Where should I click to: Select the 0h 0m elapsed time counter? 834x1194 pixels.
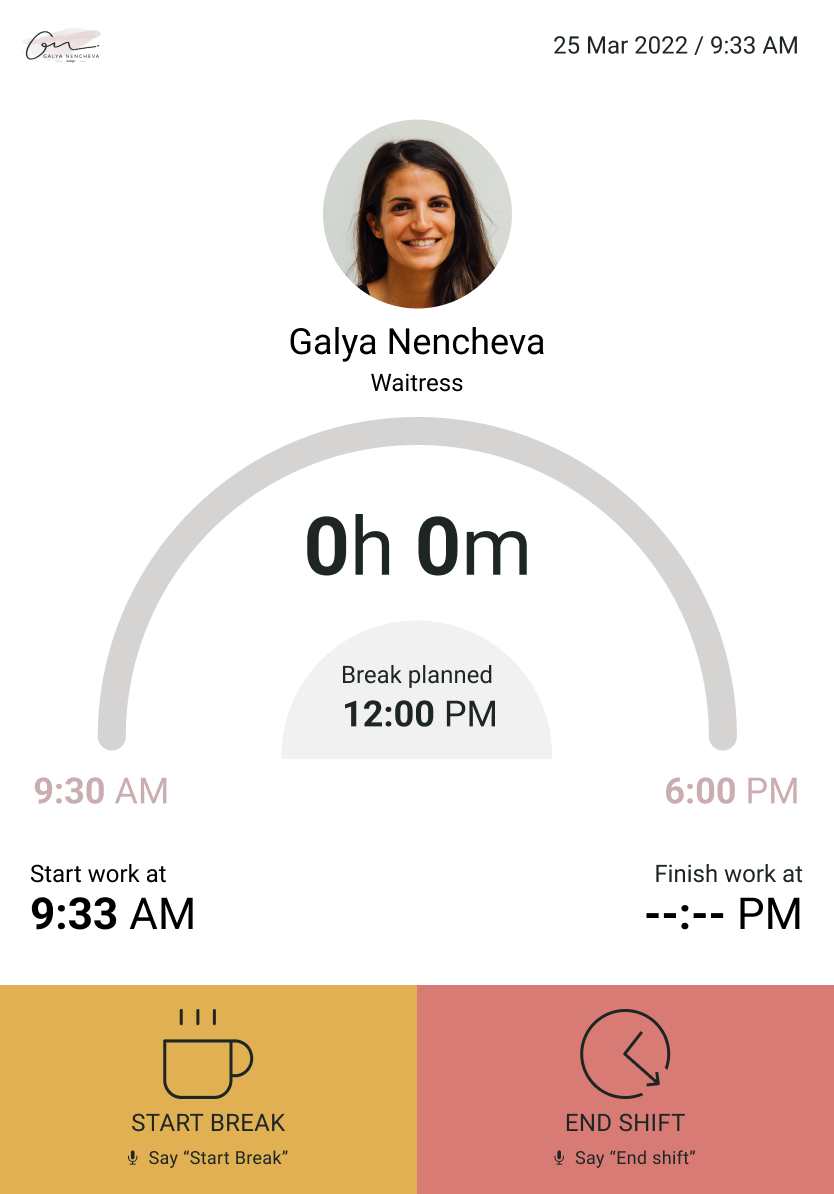tap(417, 545)
